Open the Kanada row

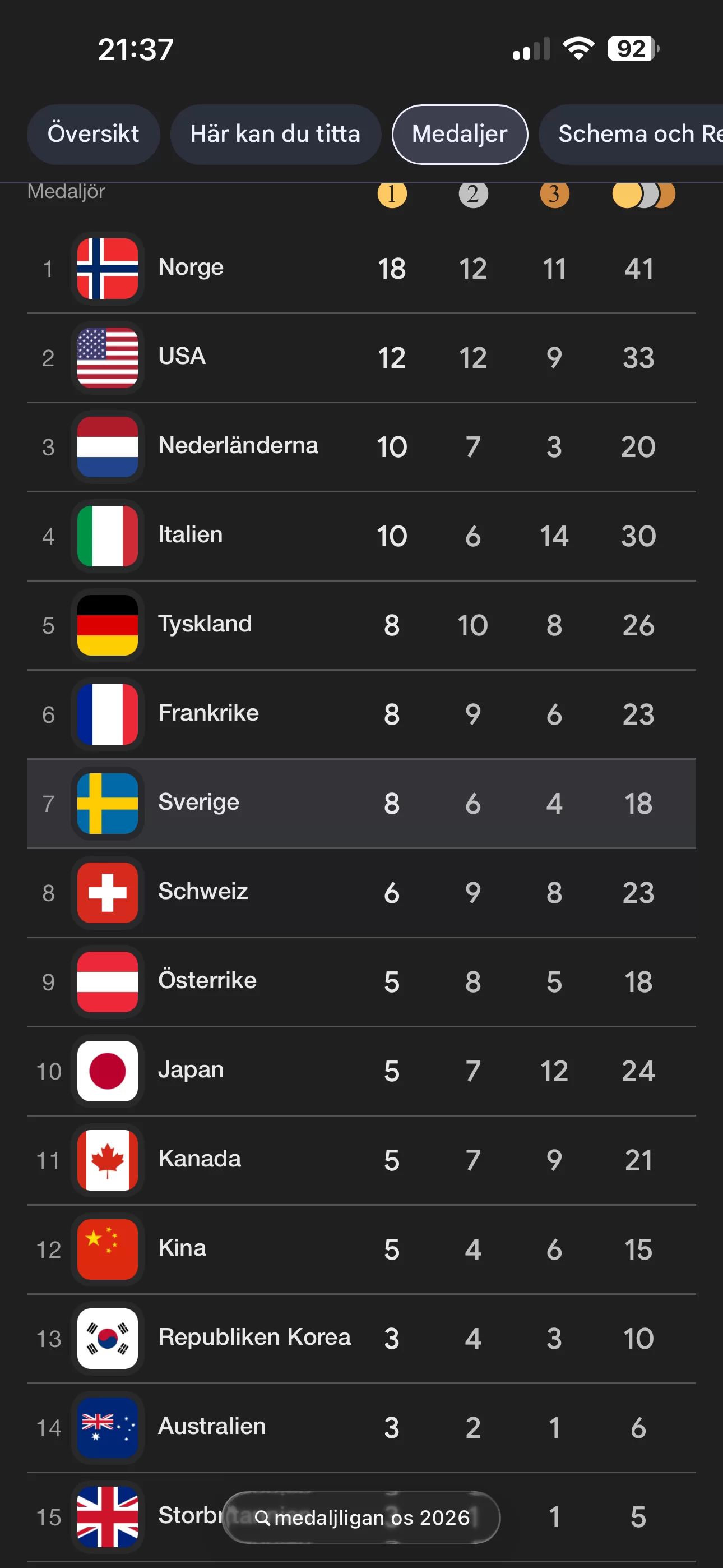361,1160
